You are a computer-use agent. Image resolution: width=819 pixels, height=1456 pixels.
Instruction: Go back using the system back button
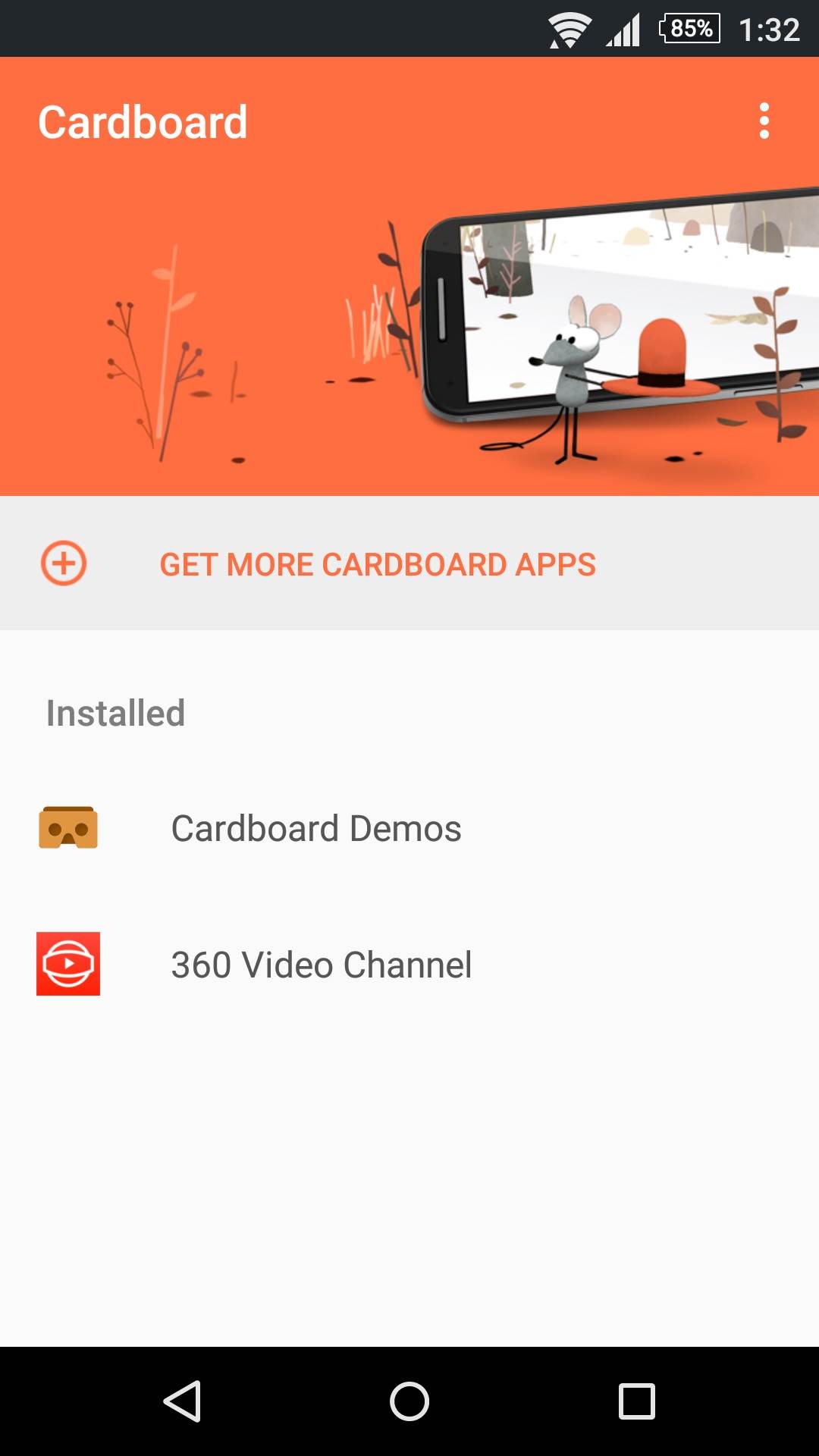coord(182,1401)
